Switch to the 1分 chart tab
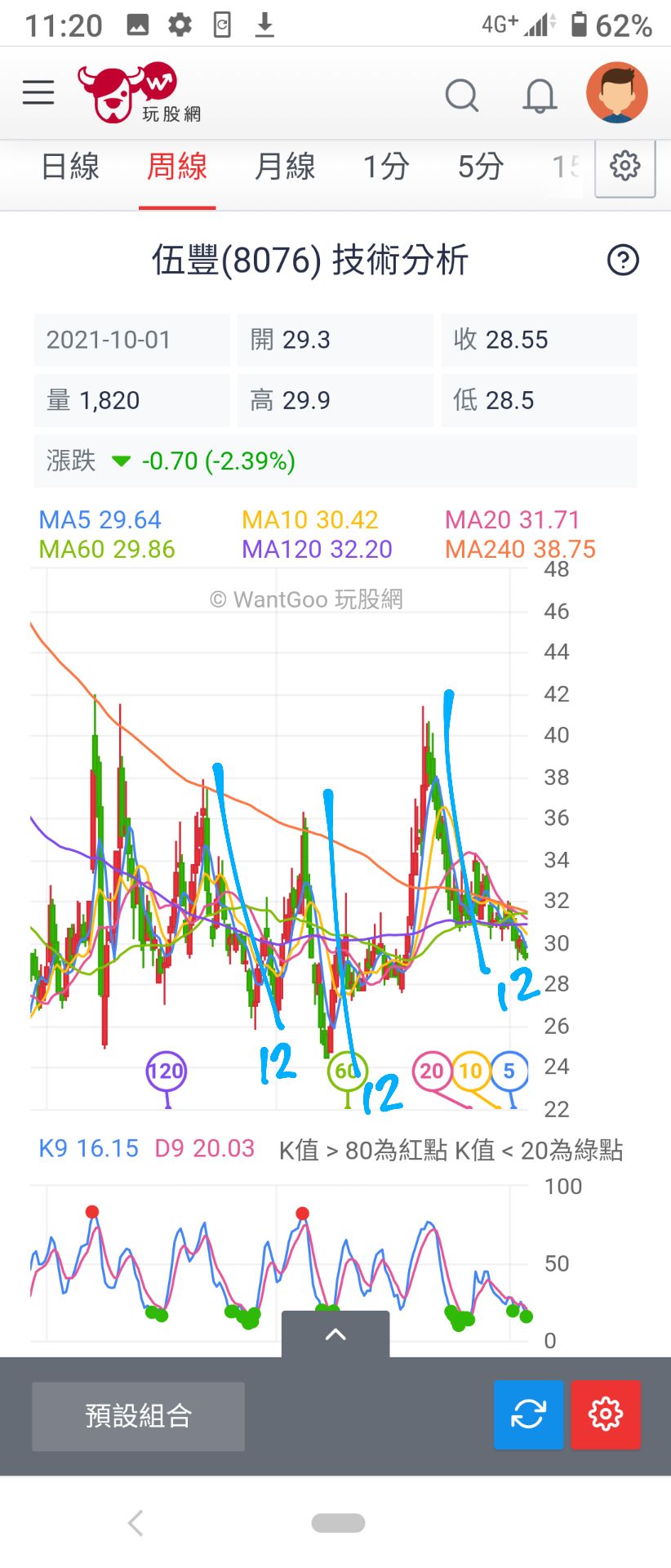The height and width of the screenshot is (1568, 671). coord(386,167)
